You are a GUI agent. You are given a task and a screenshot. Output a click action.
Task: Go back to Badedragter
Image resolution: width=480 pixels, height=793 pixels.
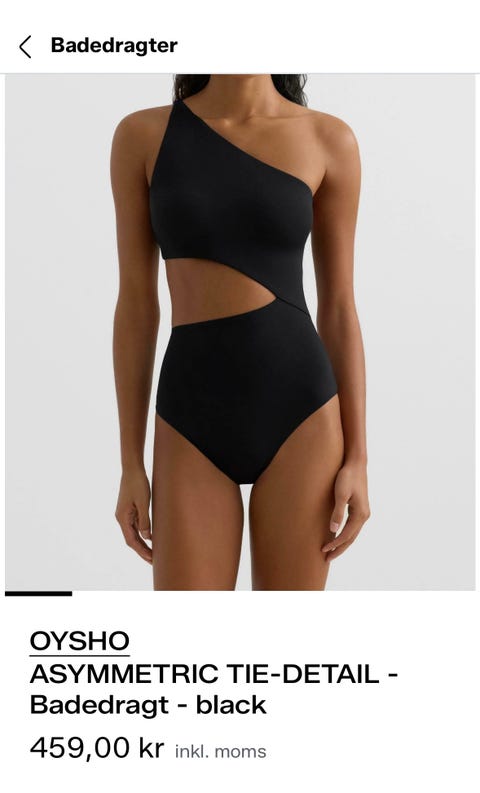(x=25, y=47)
